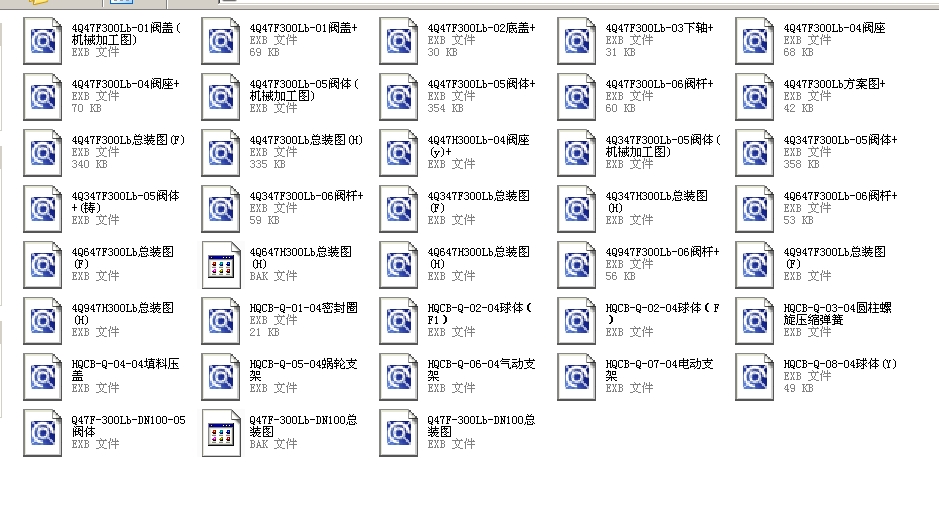Open the 4Q347F300Lb-06阀杆+ file
The width and height of the screenshot is (939, 517).
click(221, 208)
